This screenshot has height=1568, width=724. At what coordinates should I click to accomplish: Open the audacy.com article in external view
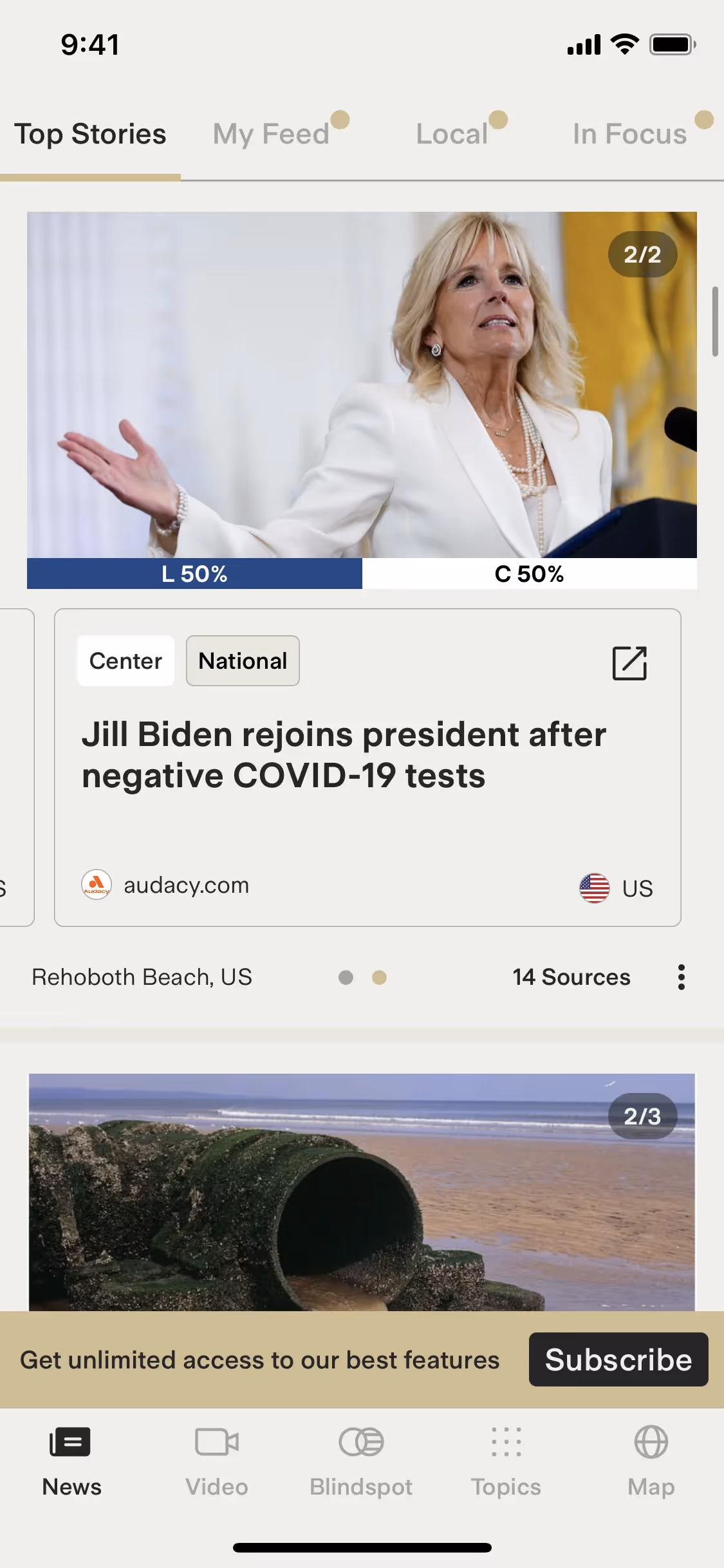629,663
